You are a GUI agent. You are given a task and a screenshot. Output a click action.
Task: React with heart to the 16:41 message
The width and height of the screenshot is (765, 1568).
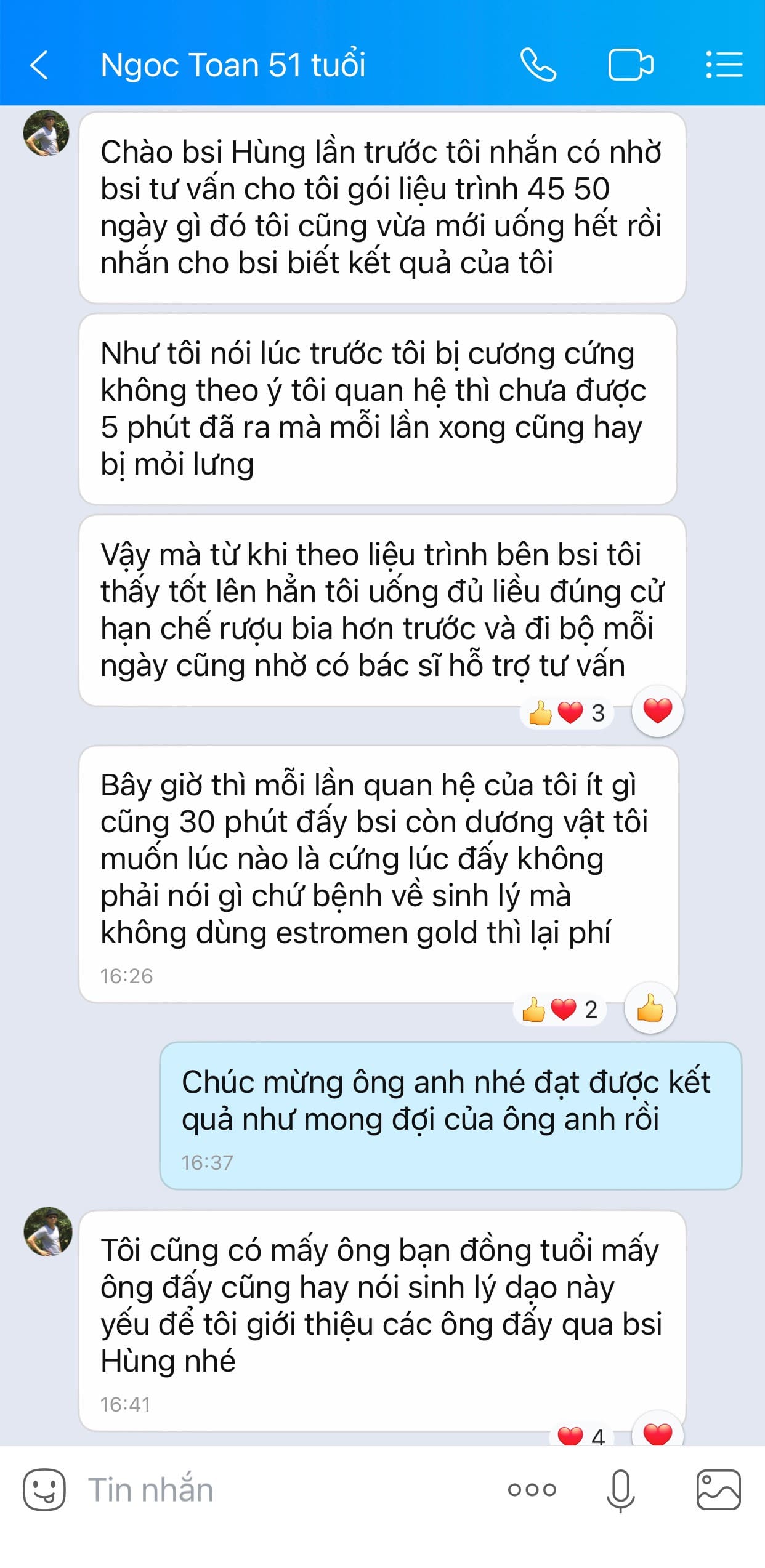point(657,1433)
